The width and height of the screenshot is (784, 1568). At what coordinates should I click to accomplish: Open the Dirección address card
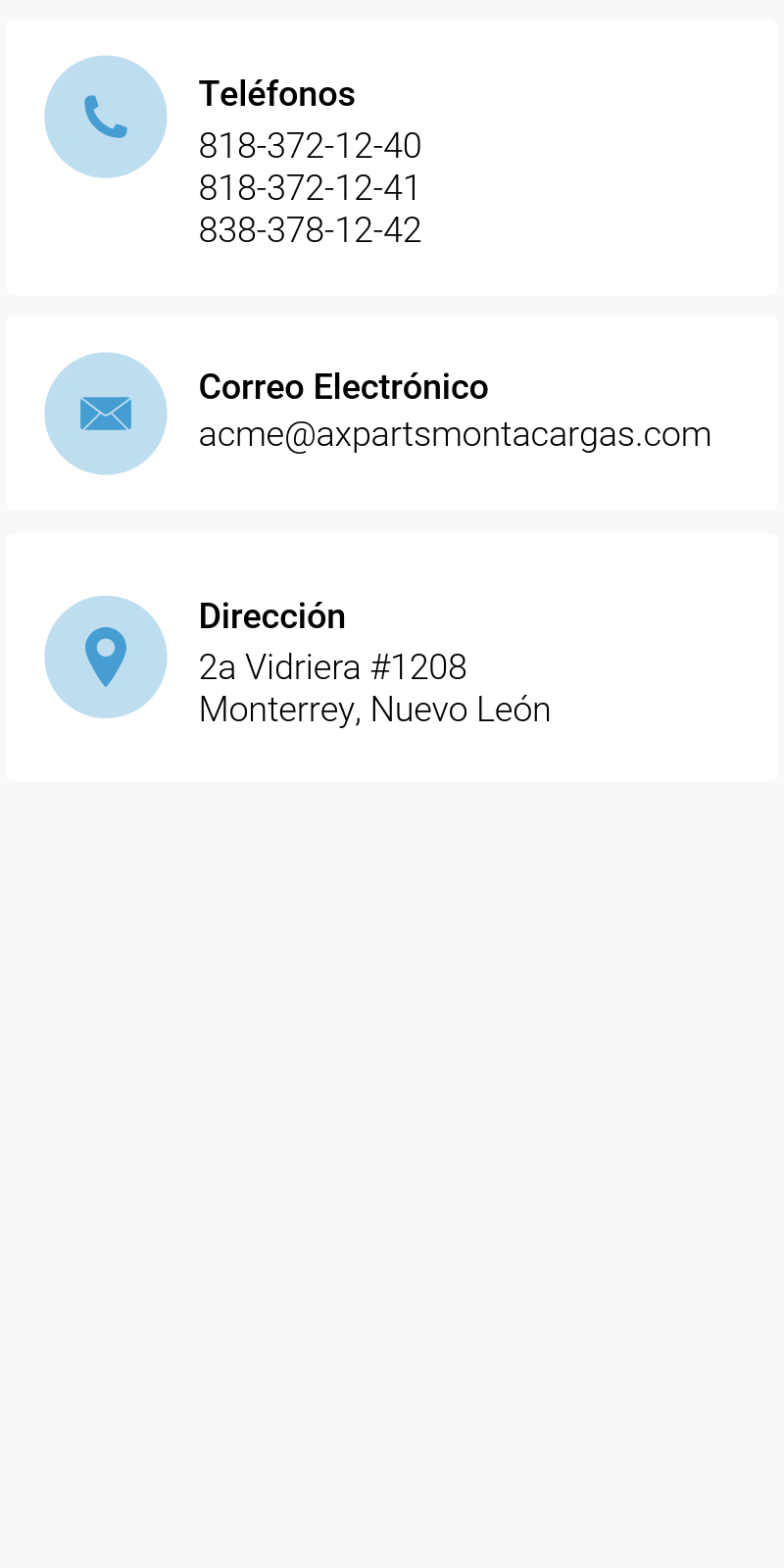(x=392, y=657)
